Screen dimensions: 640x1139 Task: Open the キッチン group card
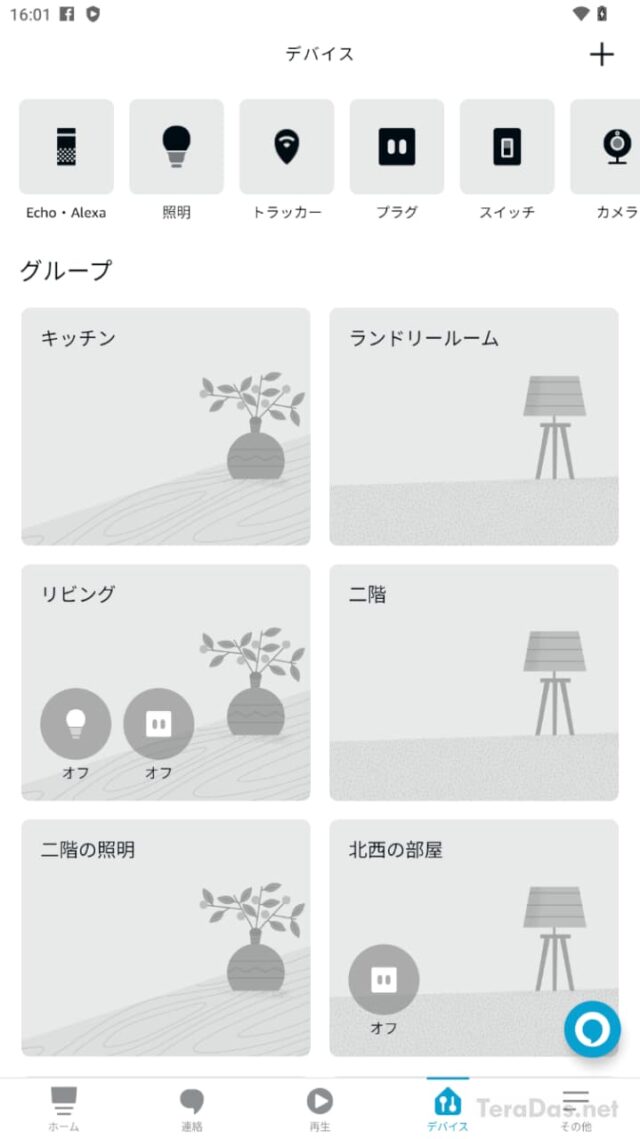(x=166, y=426)
